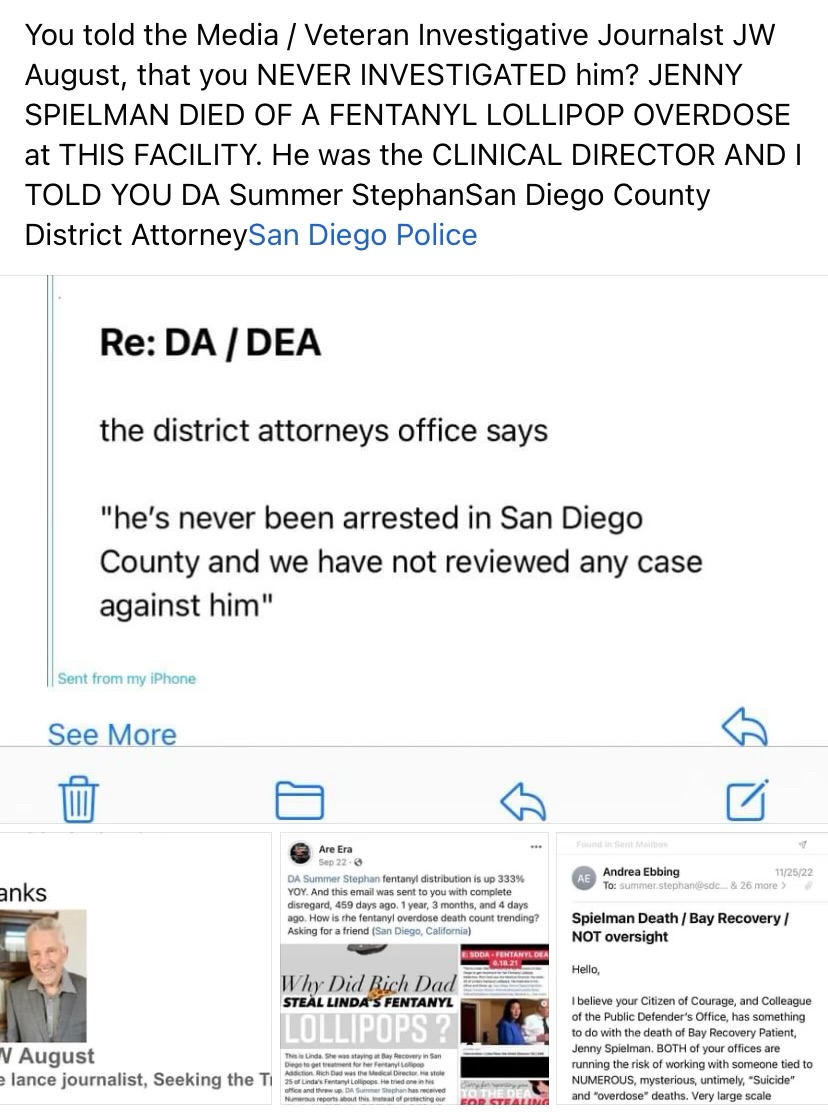View the JW August photo tile
The width and height of the screenshot is (828, 1112).
[135, 969]
